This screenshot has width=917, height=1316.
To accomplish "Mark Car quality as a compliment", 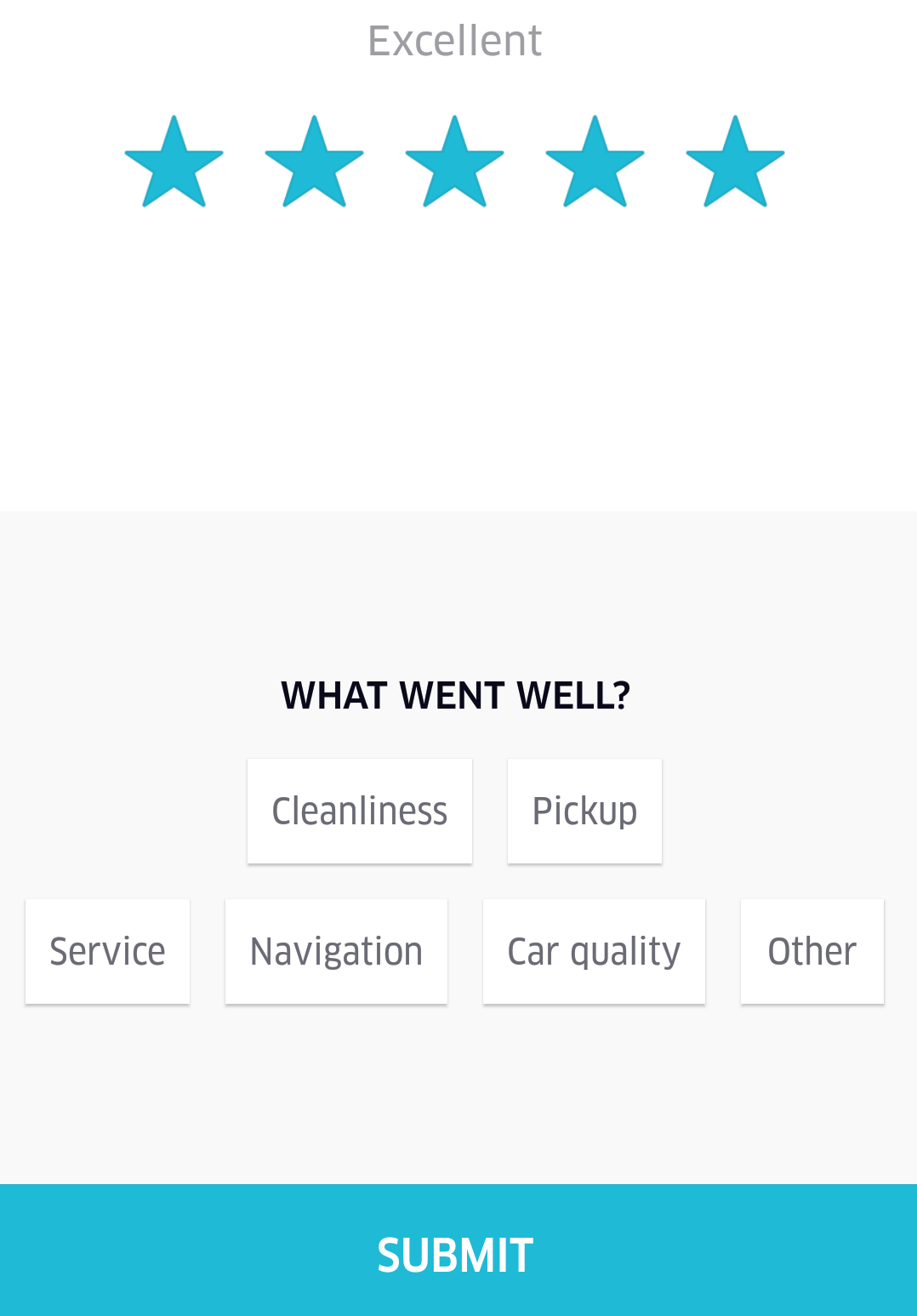I will tap(594, 951).
